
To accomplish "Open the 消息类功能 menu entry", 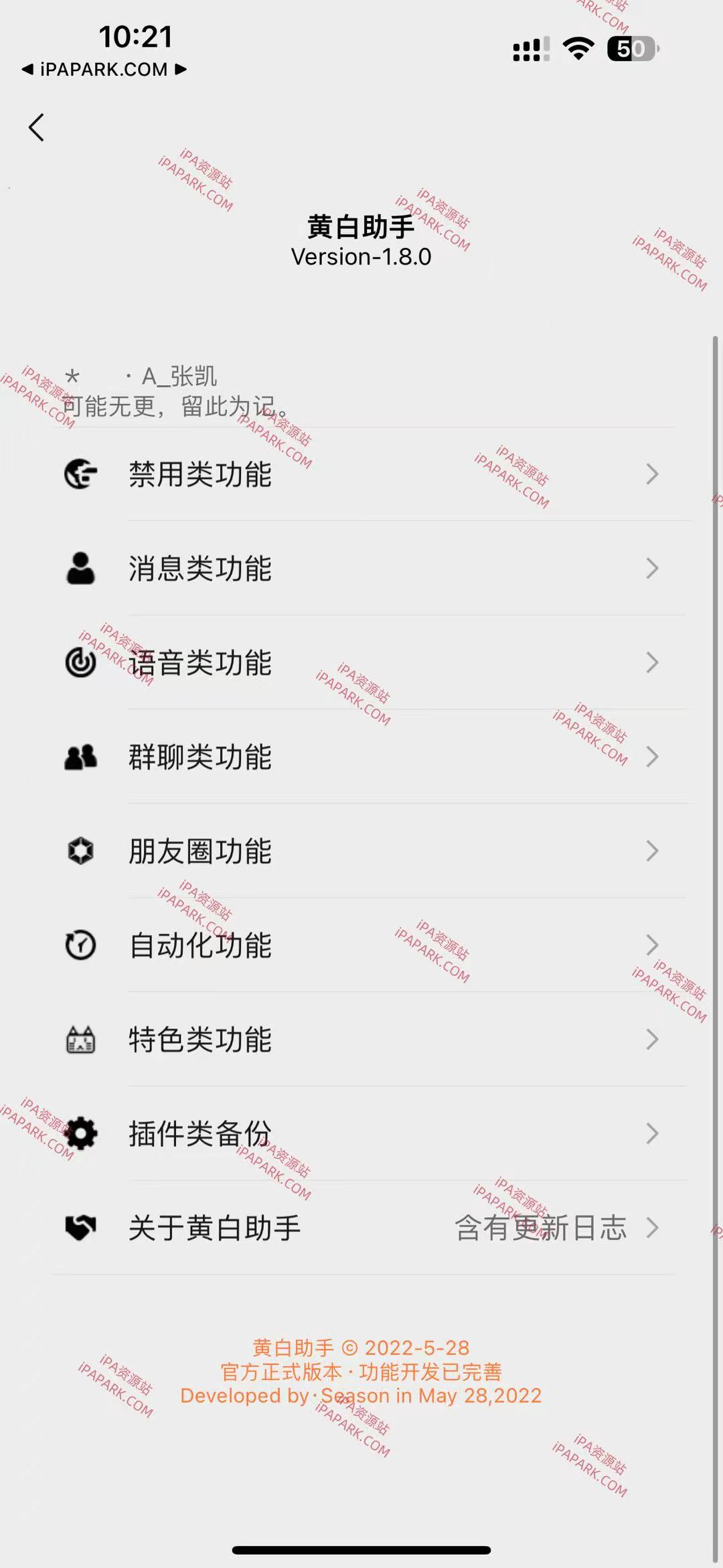I will 361,569.
